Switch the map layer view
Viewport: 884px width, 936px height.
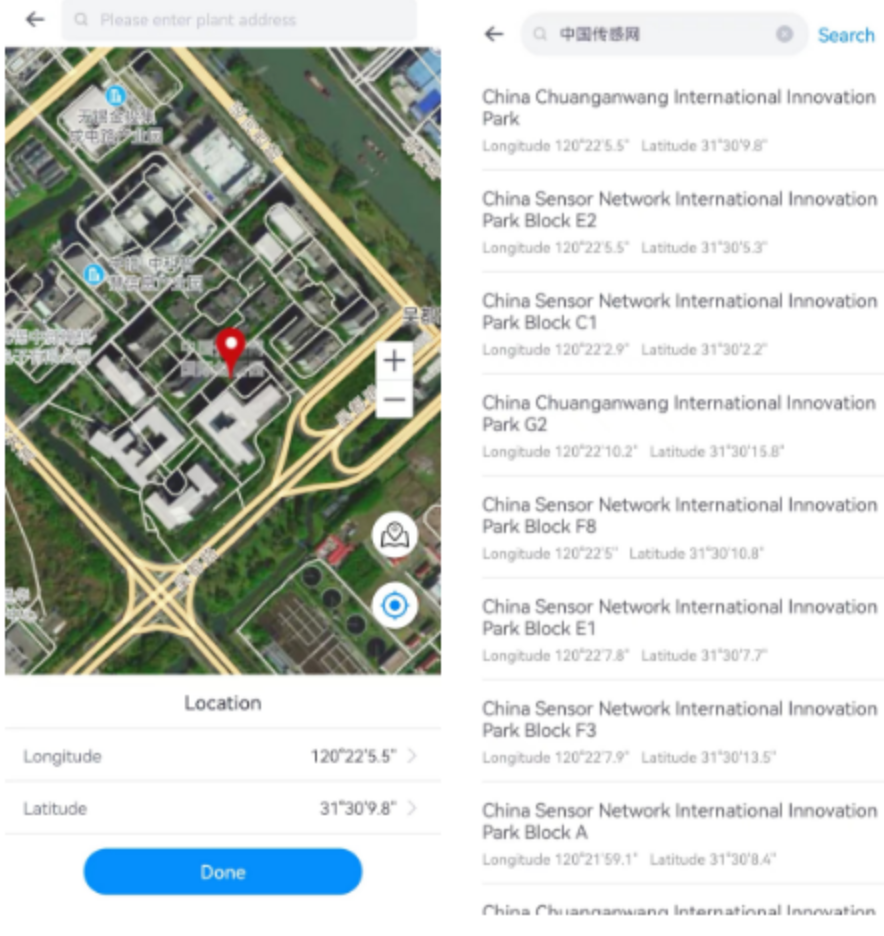coord(394,536)
